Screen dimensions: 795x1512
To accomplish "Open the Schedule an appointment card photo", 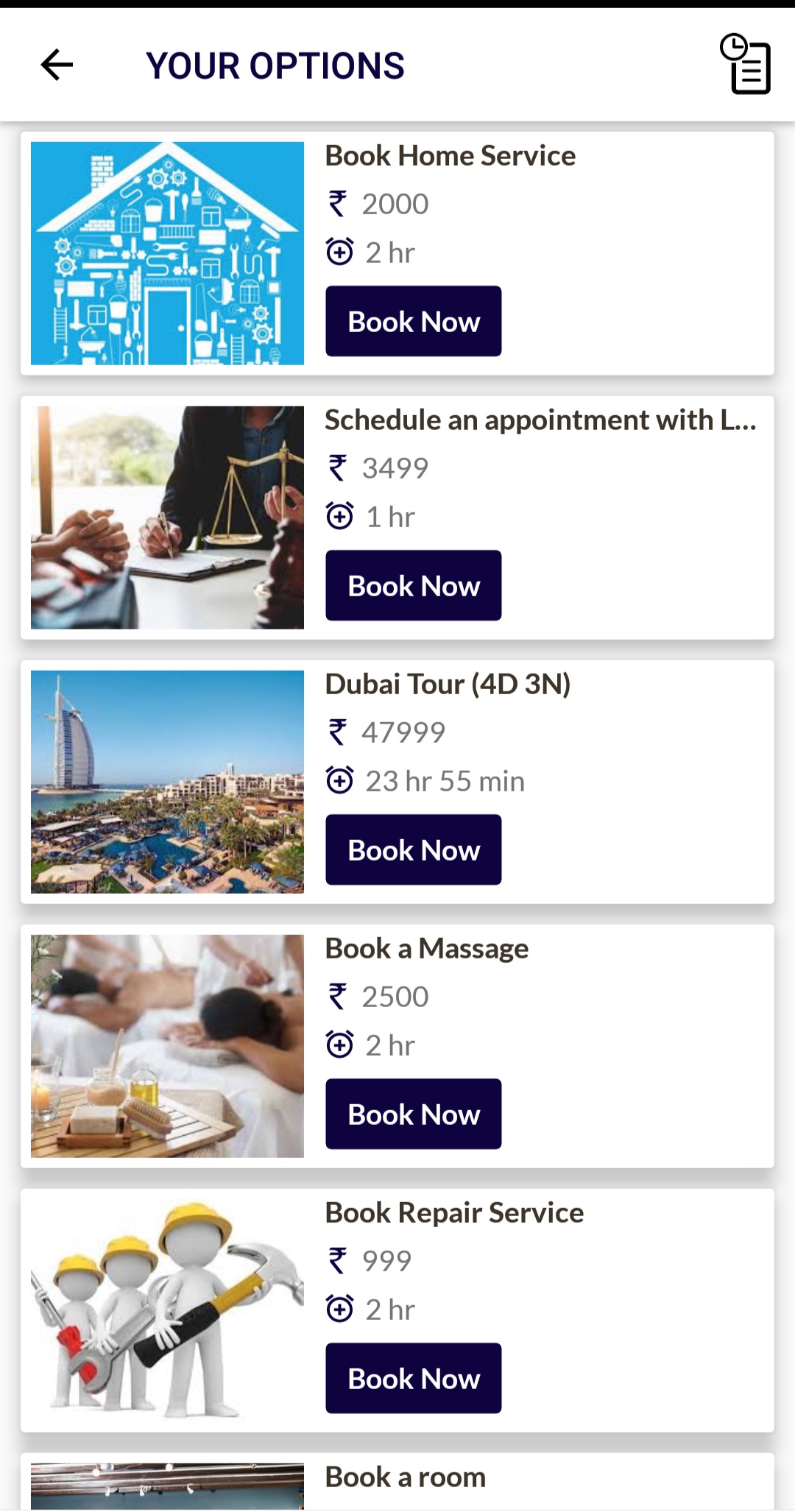I will 167,517.
